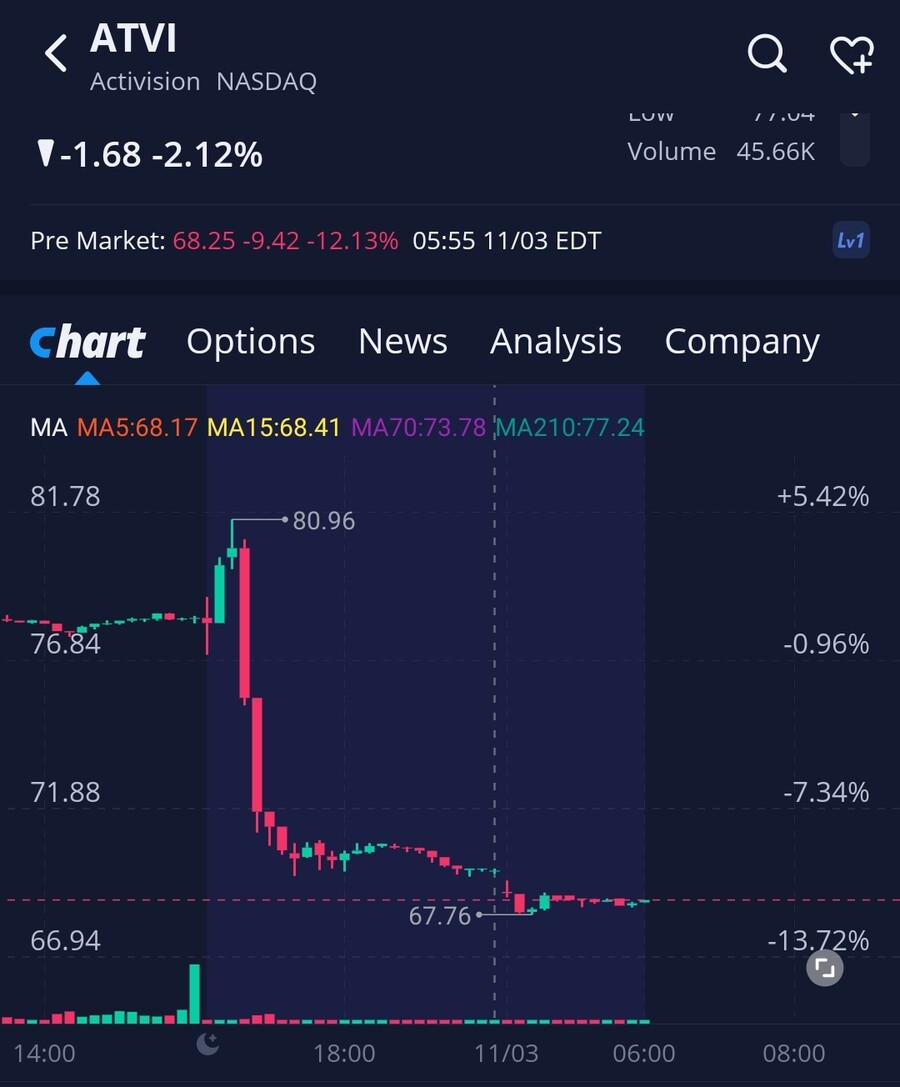Go back using the arrow
Viewport: 900px width, 1087px height.
point(56,53)
